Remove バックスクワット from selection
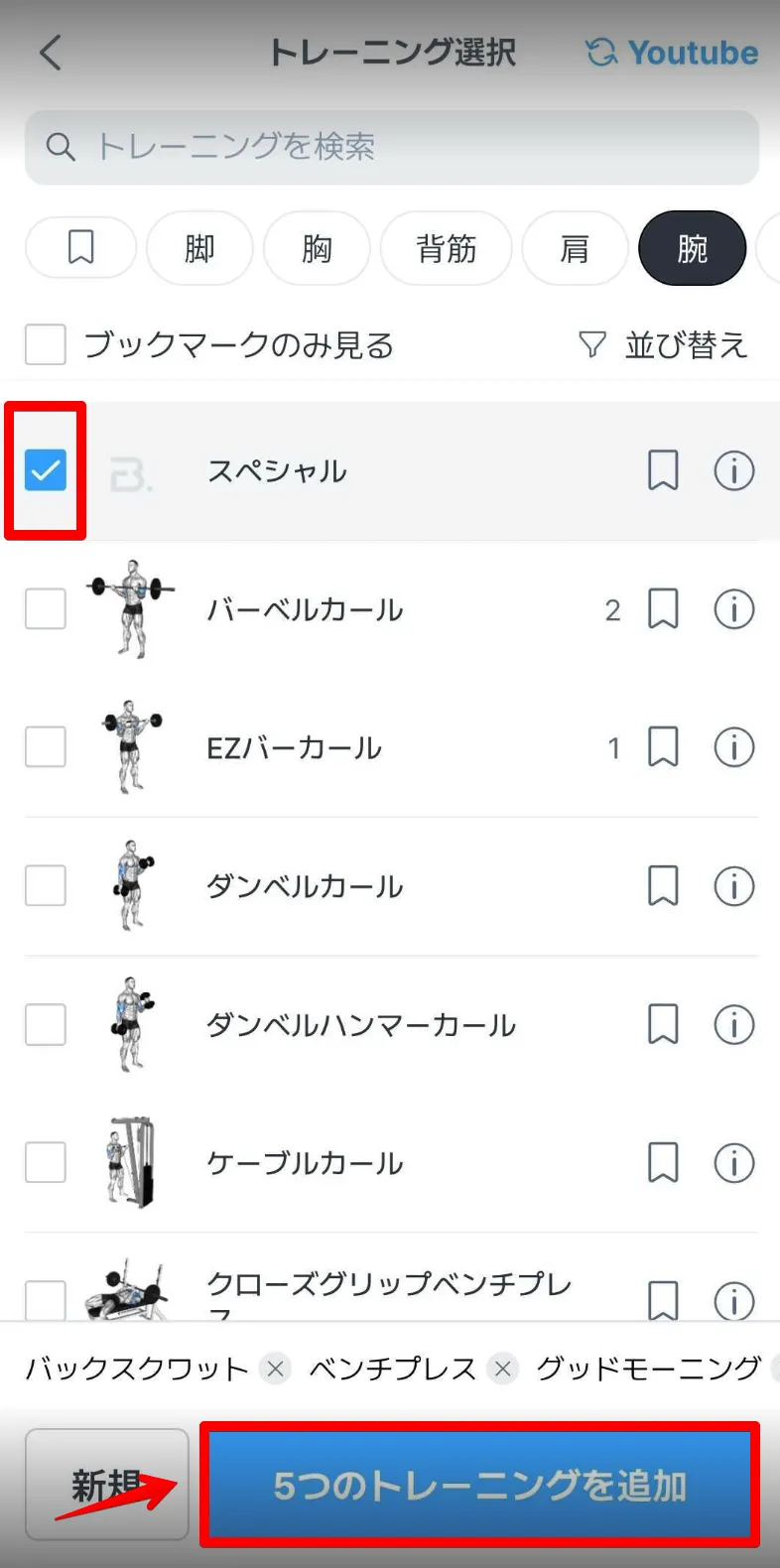This screenshot has width=780, height=1568. coord(275,1370)
